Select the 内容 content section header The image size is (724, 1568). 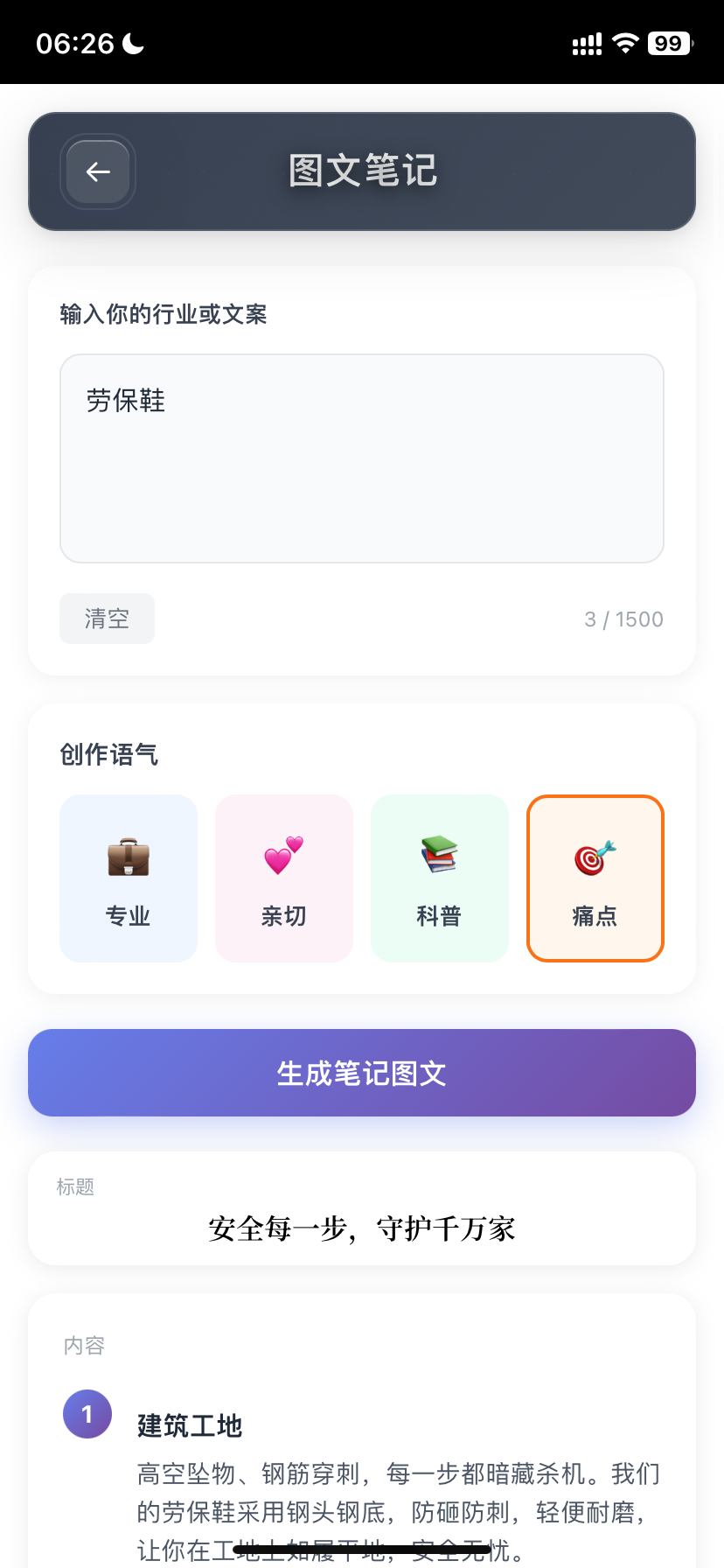81,1346
